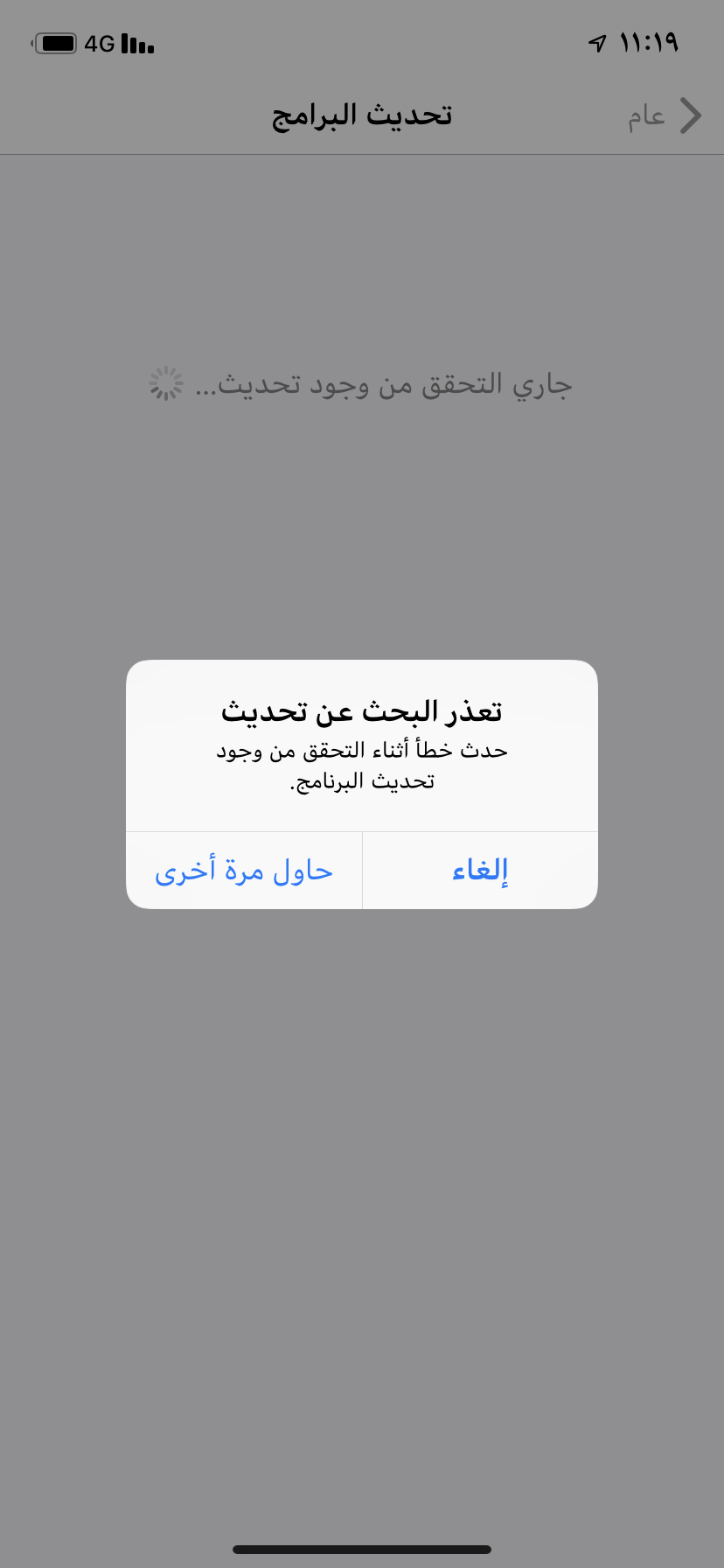Choose حاول مرة أخرى to retry
Image resolution: width=724 pixels, height=1568 pixels.
click(x=244, y=871)
